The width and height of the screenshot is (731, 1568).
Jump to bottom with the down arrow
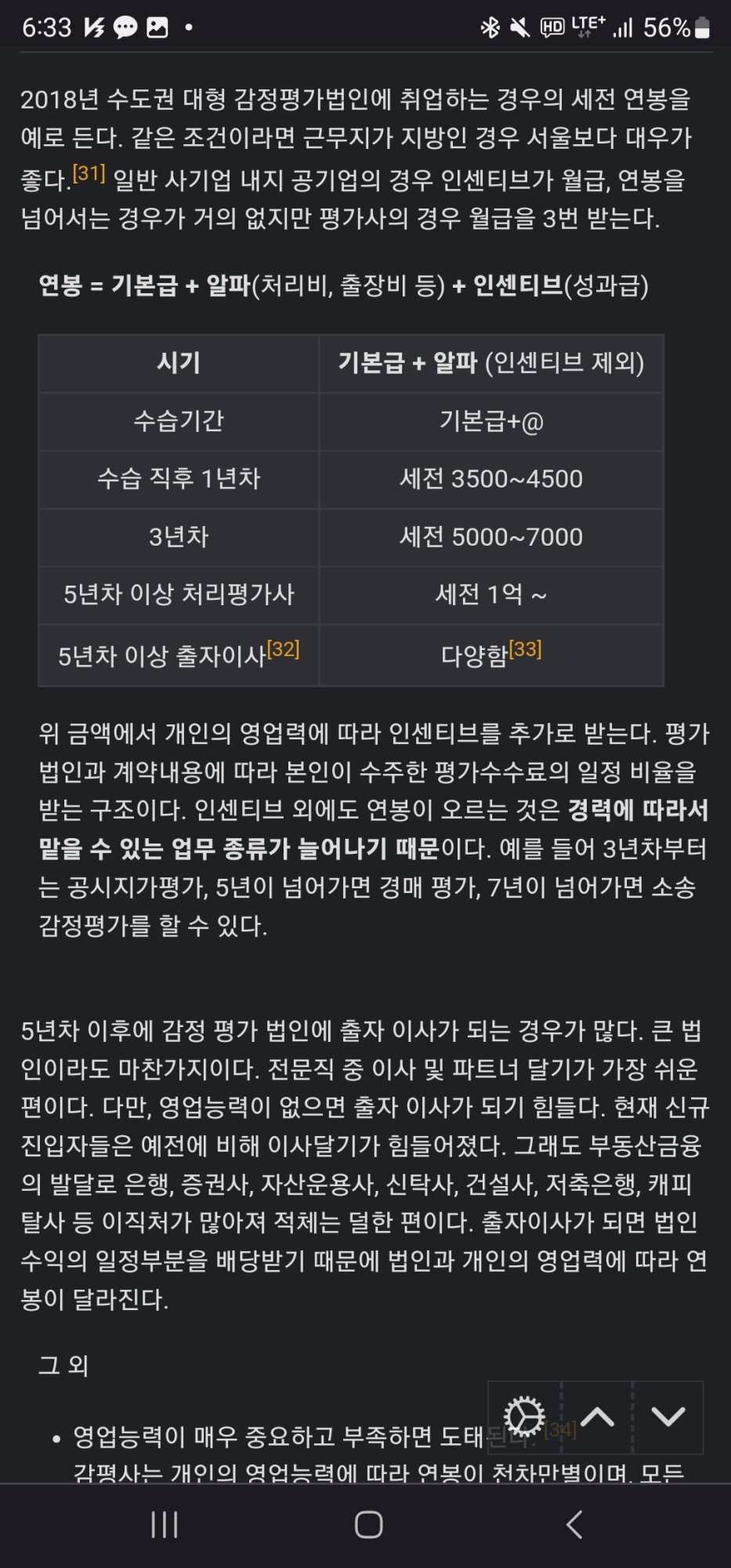pyautogui.click(x=668, y=1417)
